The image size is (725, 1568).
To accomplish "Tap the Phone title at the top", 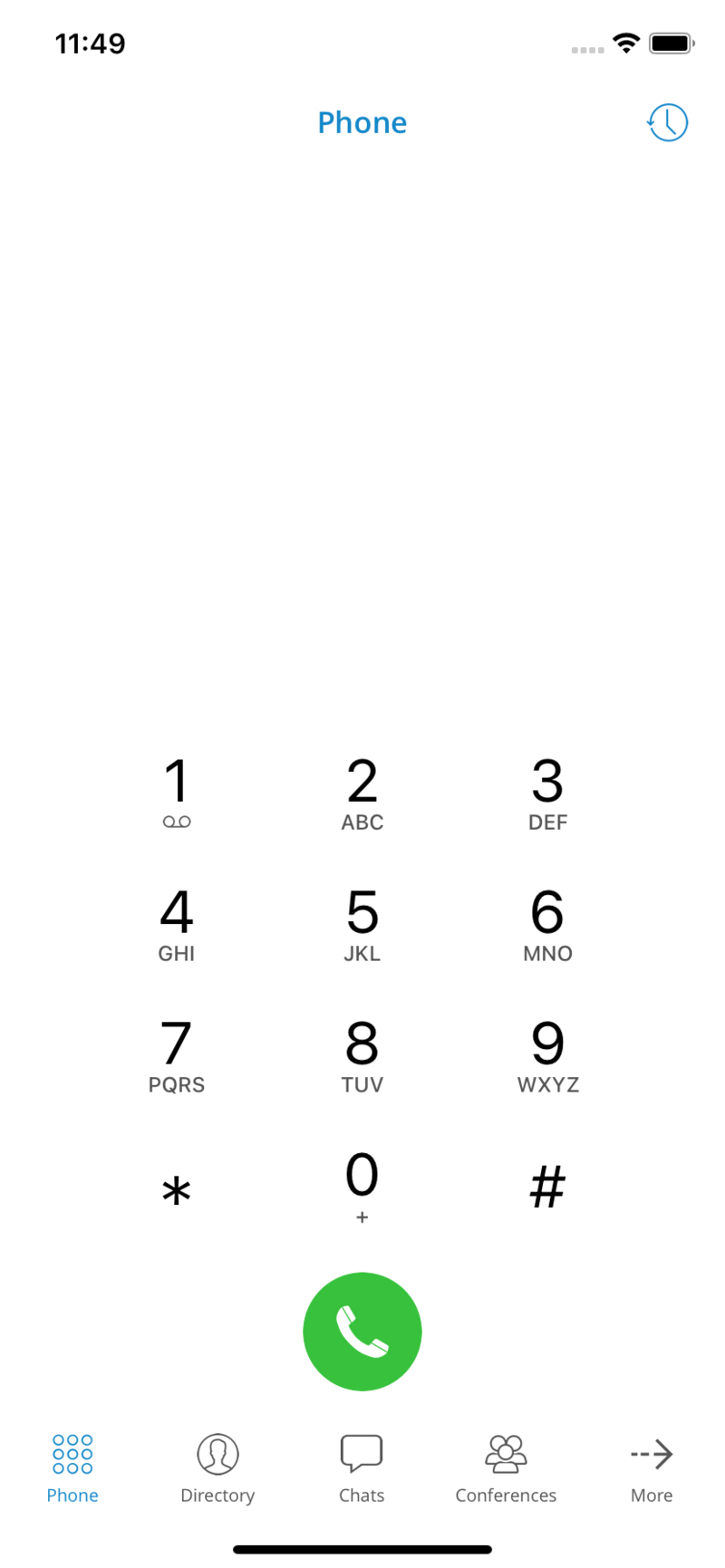I will pos(362,122).
